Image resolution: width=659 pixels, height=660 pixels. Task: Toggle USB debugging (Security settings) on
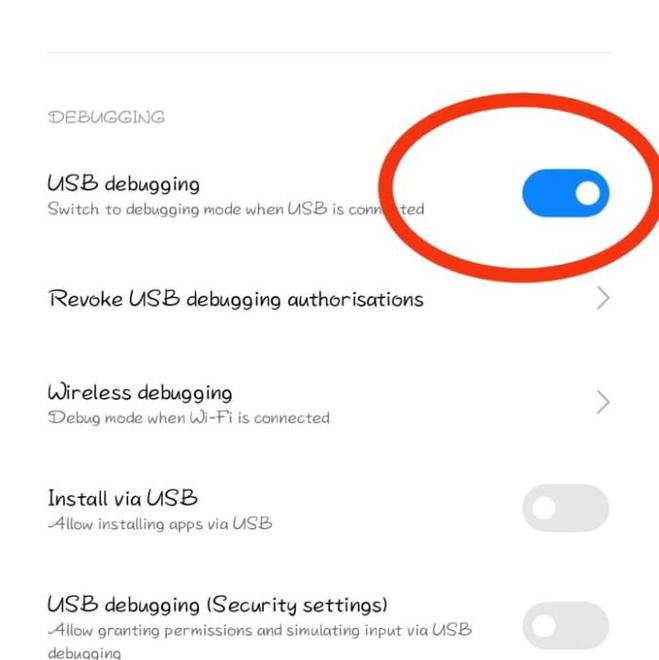point(565,626)
